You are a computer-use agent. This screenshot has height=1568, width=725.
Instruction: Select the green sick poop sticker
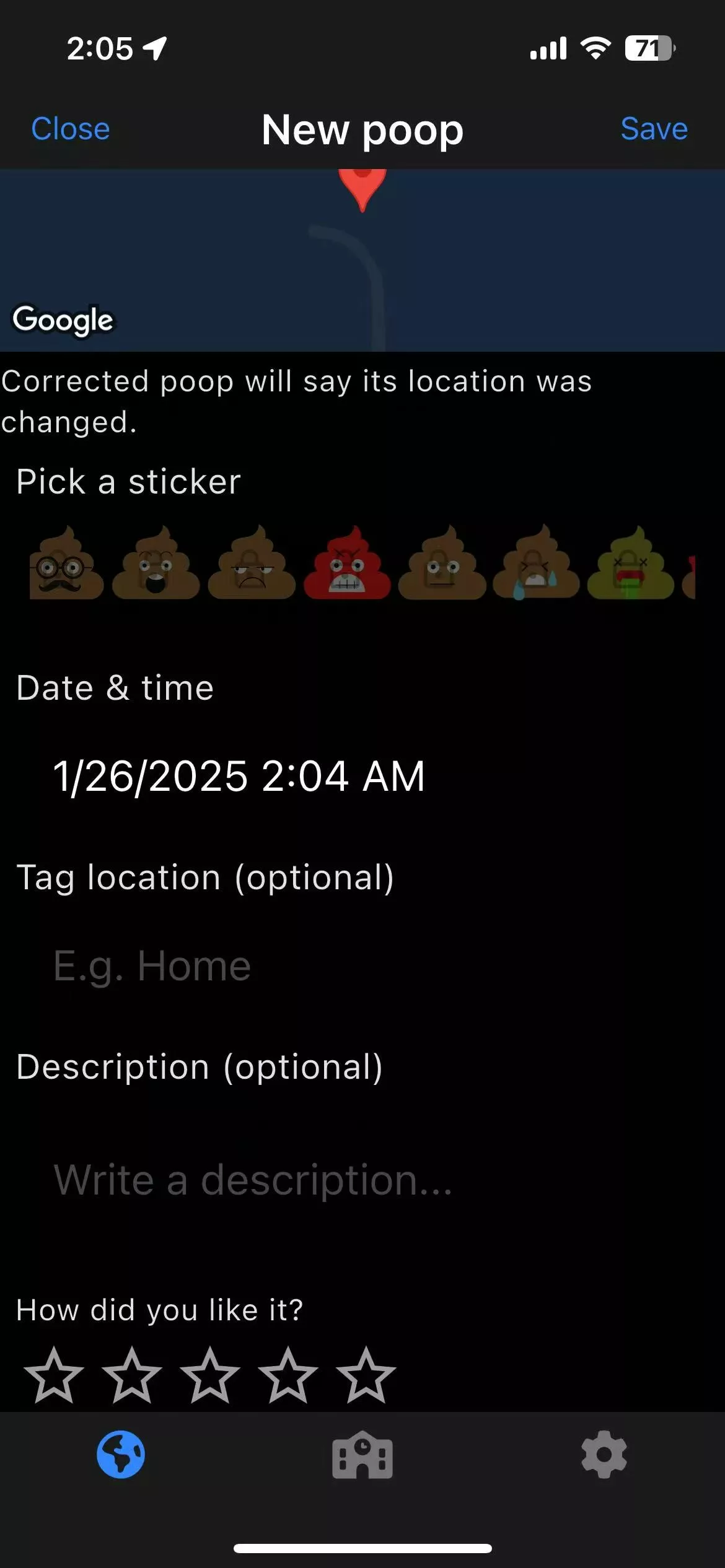[x=630, y=564]
